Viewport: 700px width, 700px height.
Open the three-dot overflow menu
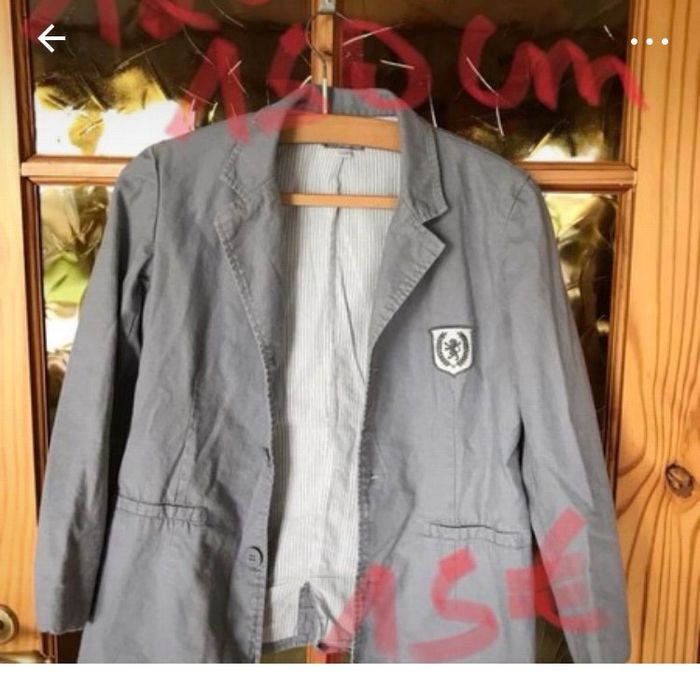coord(649,42)
